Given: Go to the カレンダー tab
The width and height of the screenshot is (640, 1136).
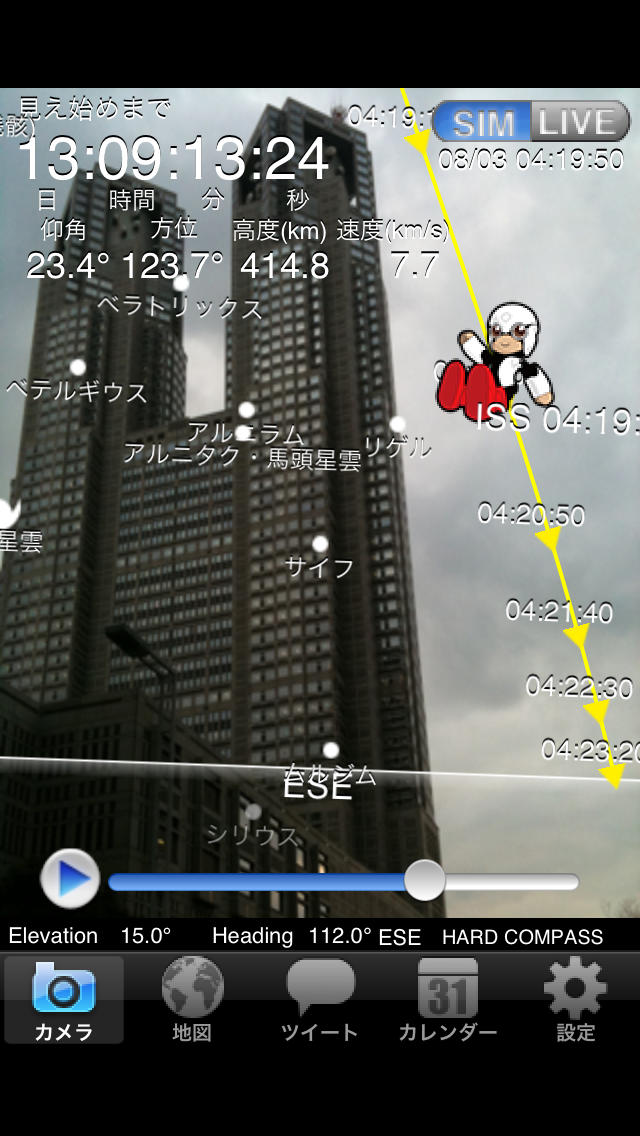Looking at the screenshot, I should [x=447, y=1000].
